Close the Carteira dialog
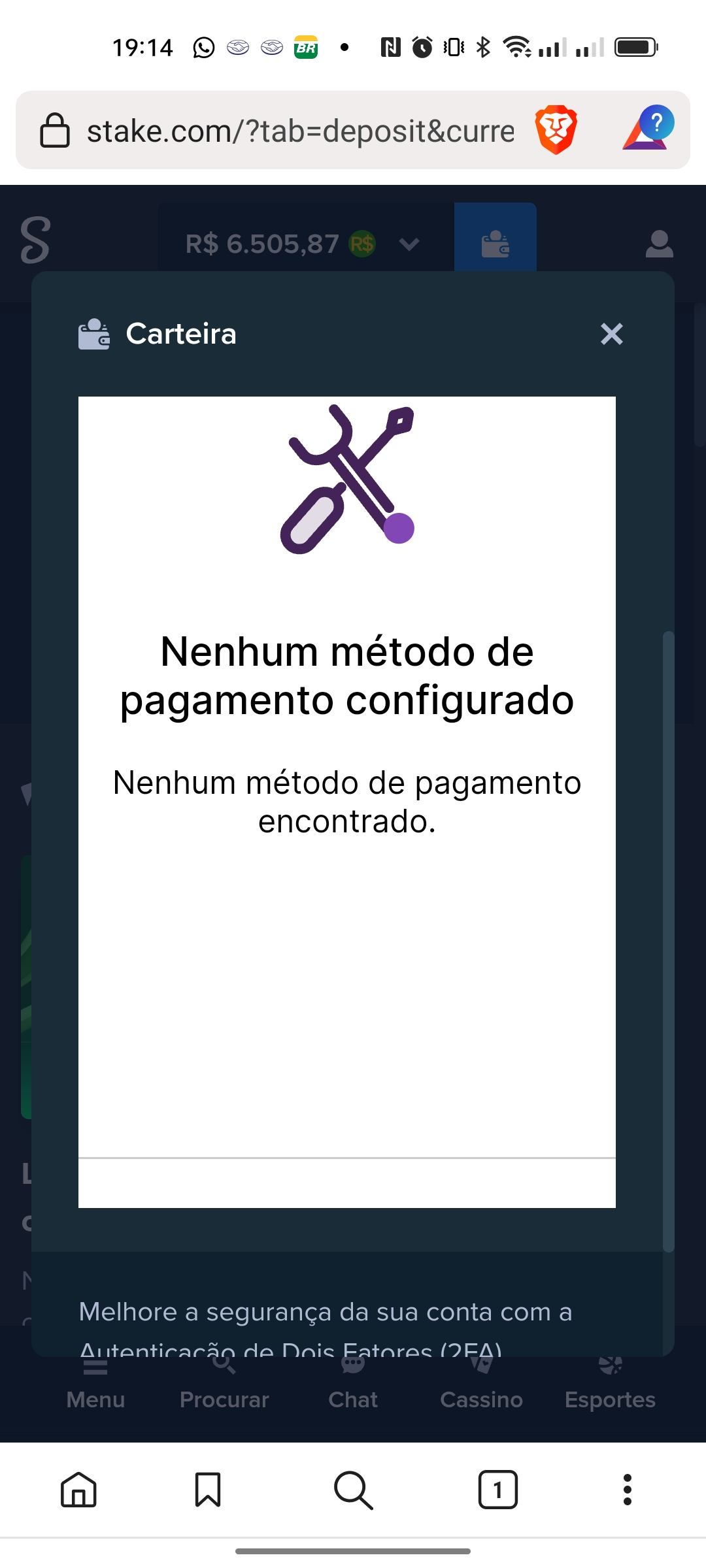706x1568 pixels. tap(611, 335)
